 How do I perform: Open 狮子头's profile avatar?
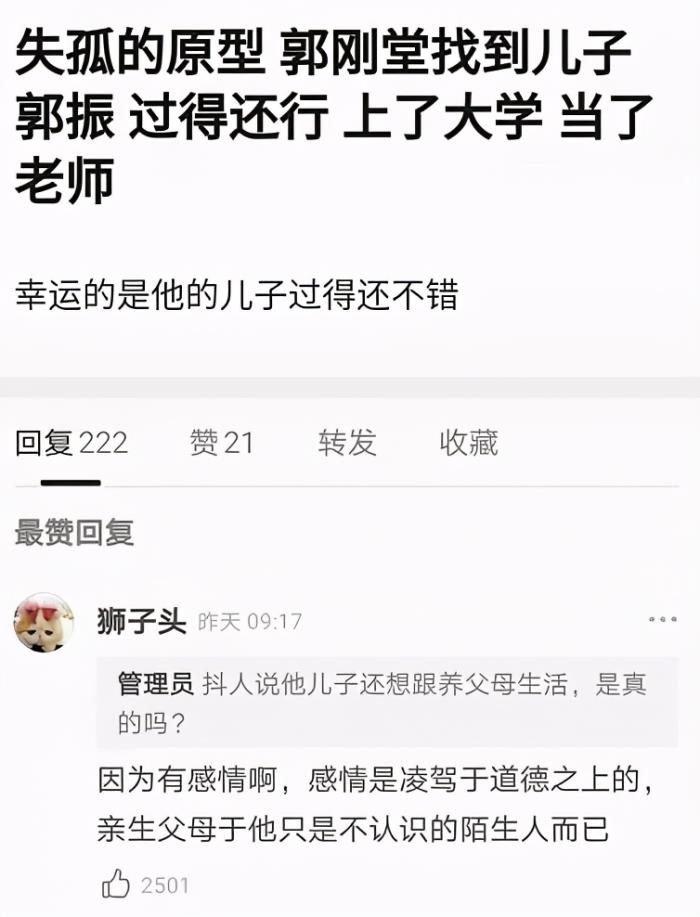tap(44, 622)
